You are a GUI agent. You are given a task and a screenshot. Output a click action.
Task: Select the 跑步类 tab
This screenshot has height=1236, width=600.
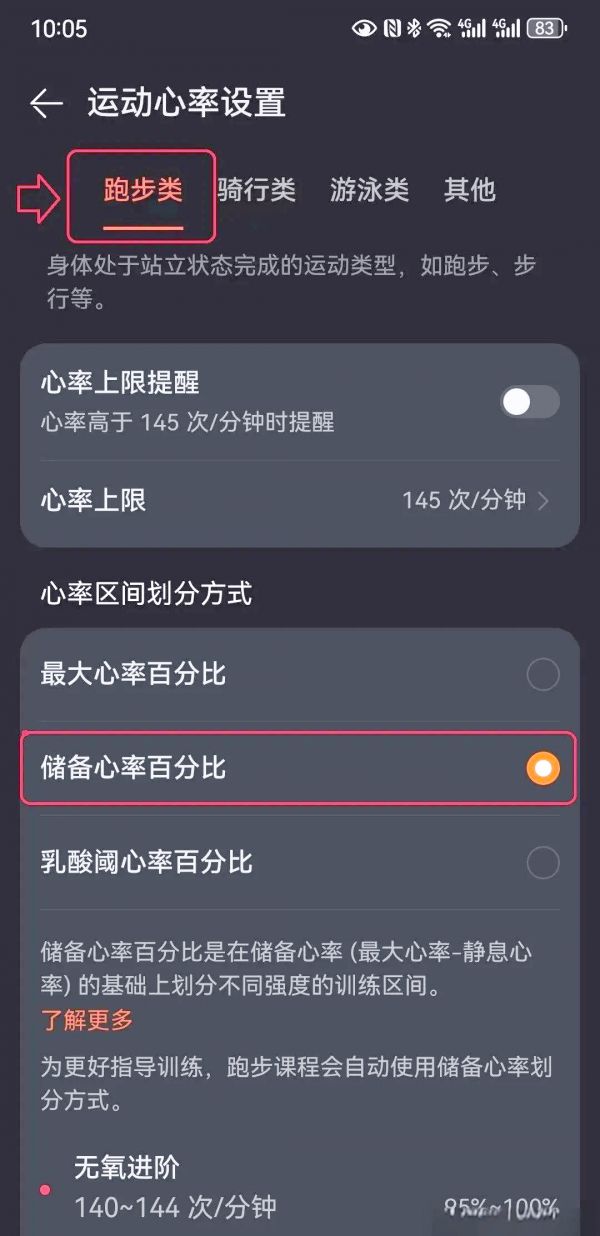pyautogui.click(x=143, y=190)
